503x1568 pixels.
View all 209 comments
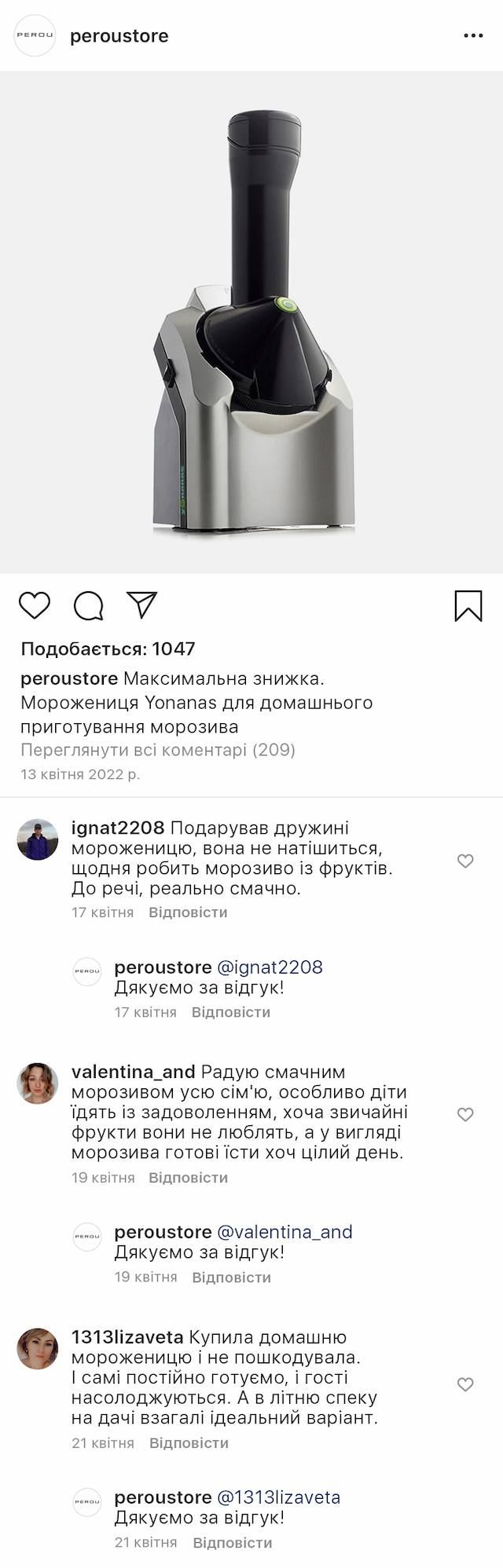157,750
